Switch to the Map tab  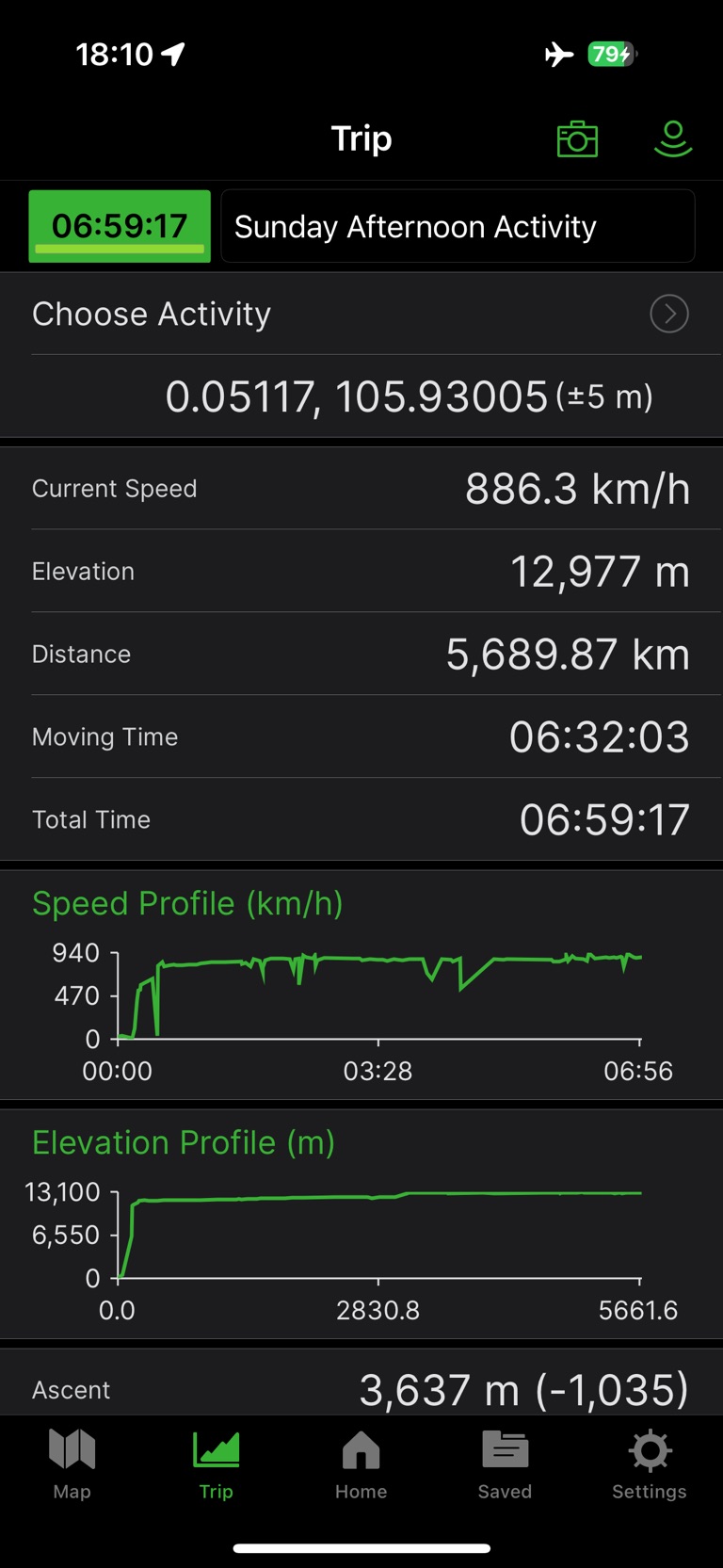coord(72,1463)
